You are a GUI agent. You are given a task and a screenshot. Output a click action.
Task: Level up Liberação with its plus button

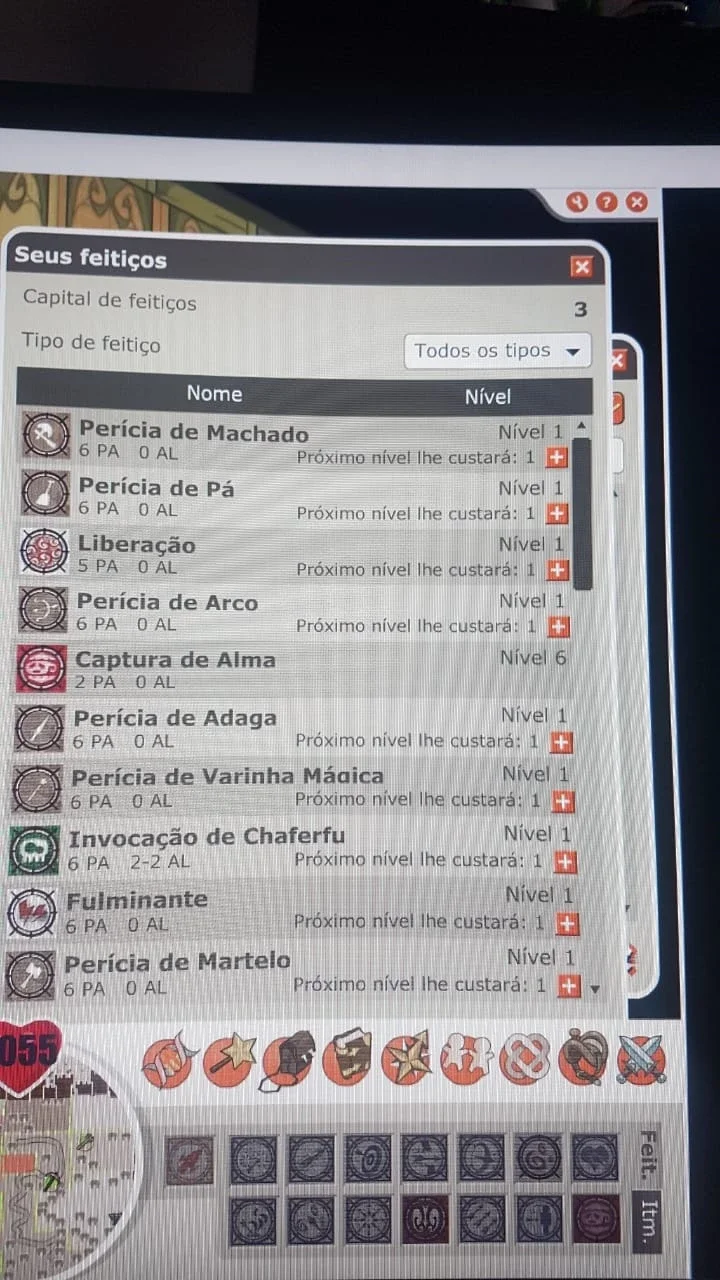[x=558, y=570]
